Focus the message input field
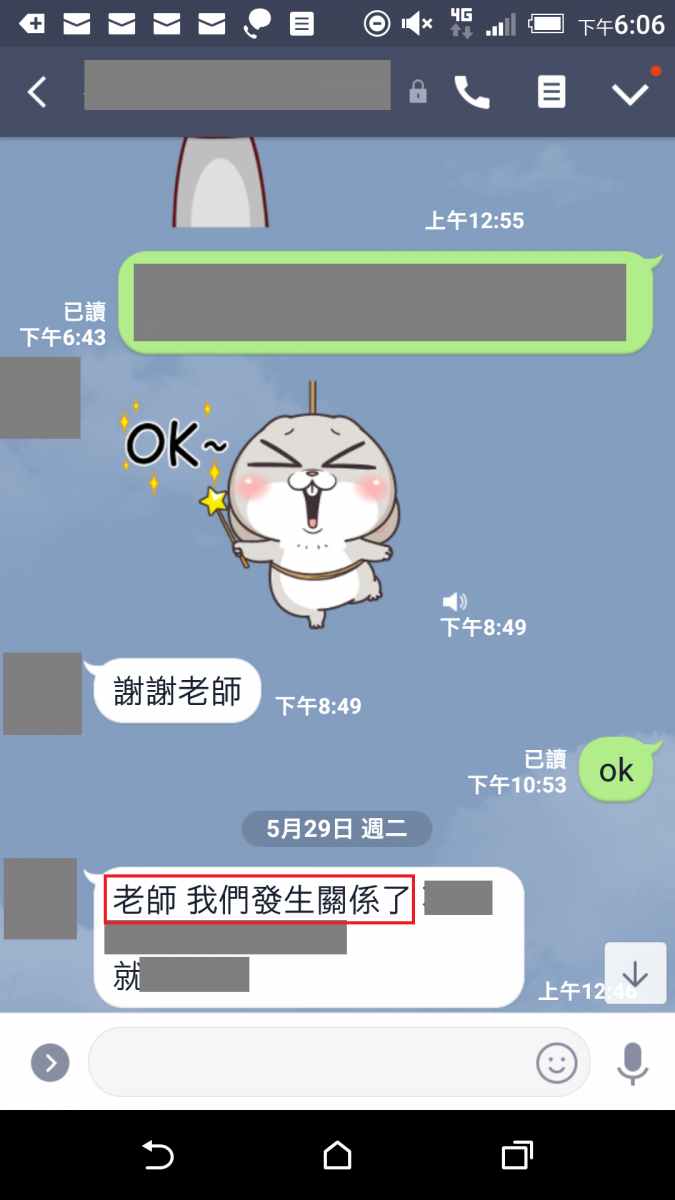 click(x=310, y=1062)
